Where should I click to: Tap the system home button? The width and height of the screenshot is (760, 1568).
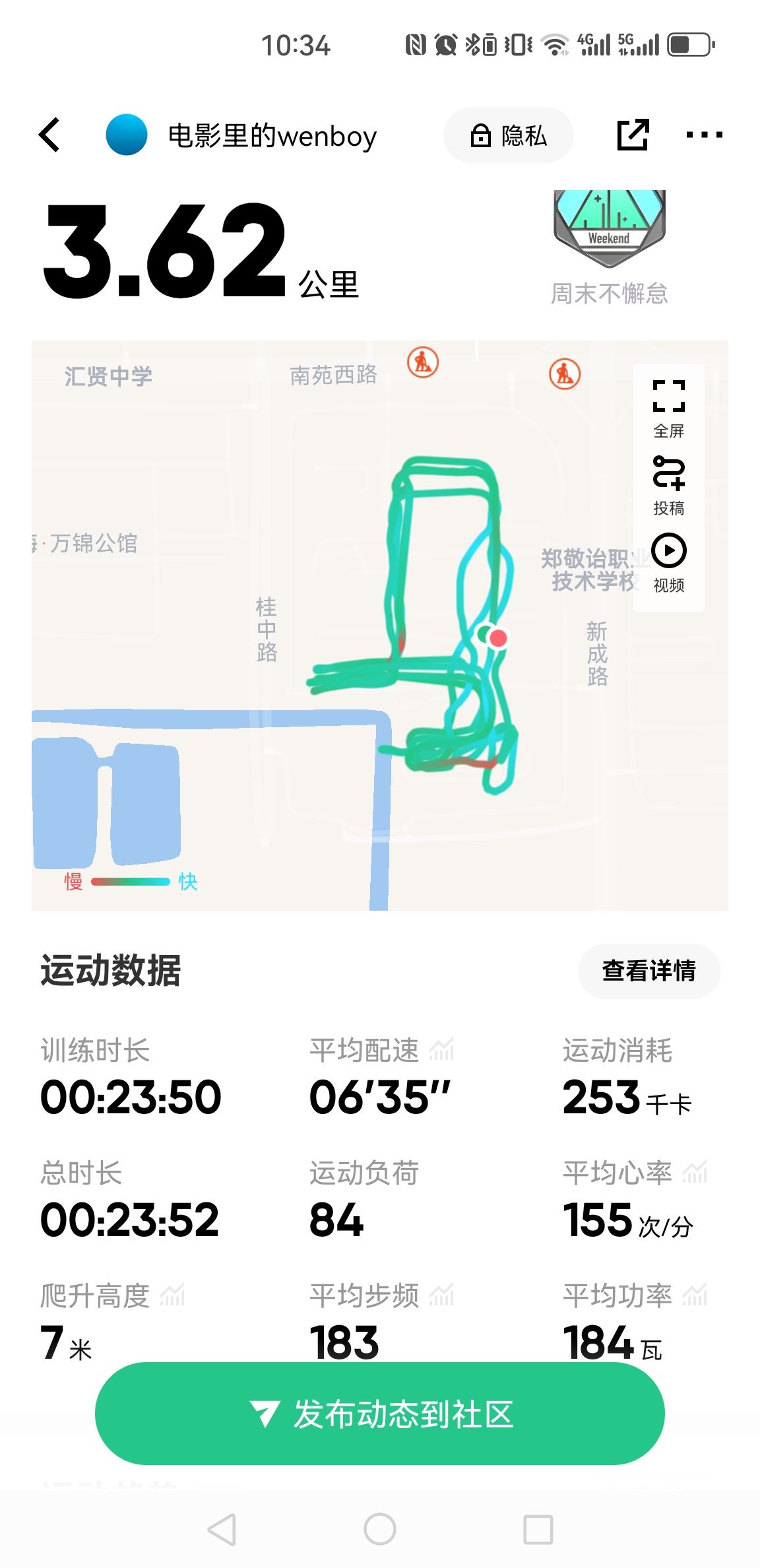[380, 1528]
